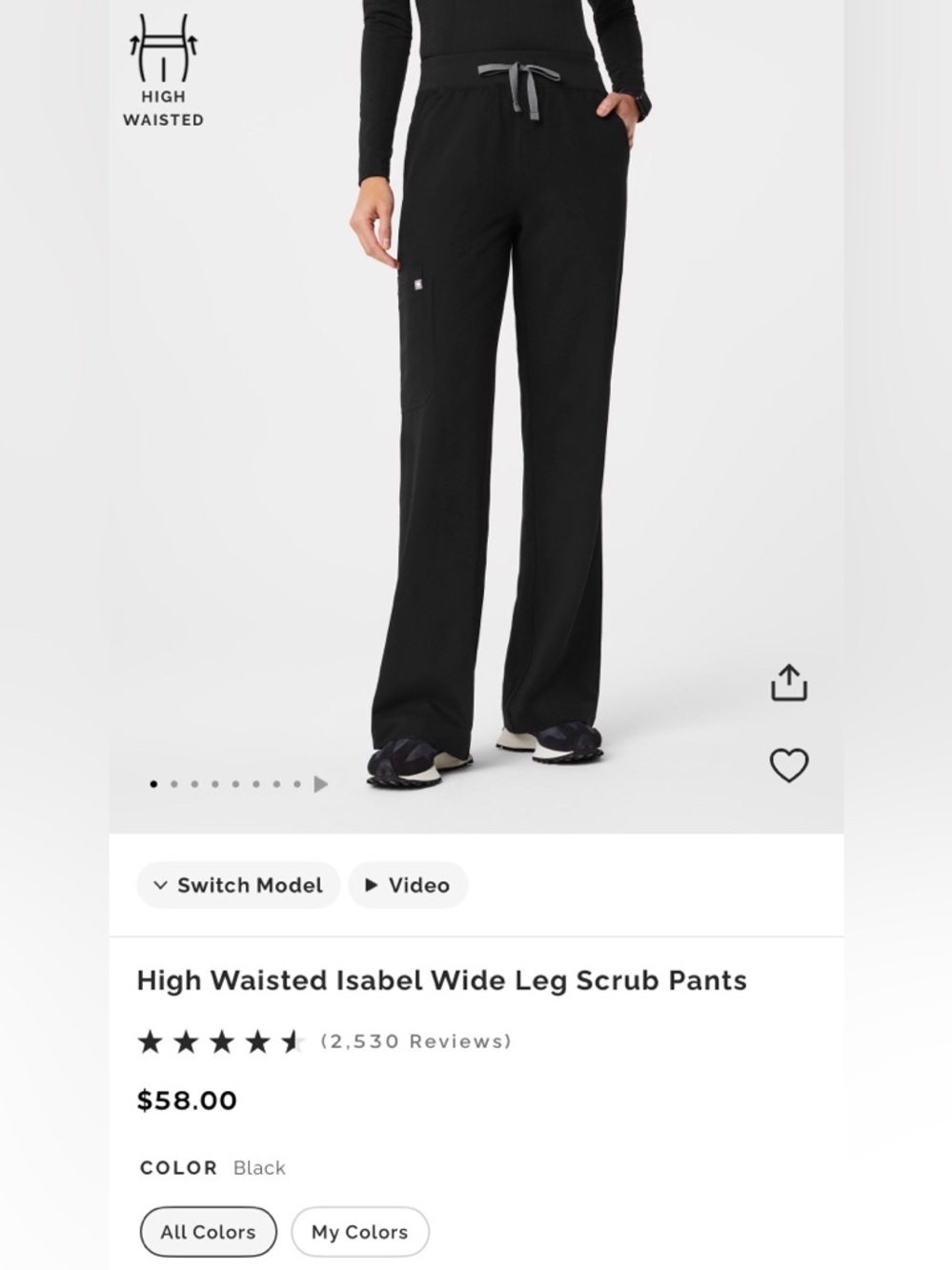Expand product images using the carousel arrow
The image size is (952, 1270).
(319, 783)
